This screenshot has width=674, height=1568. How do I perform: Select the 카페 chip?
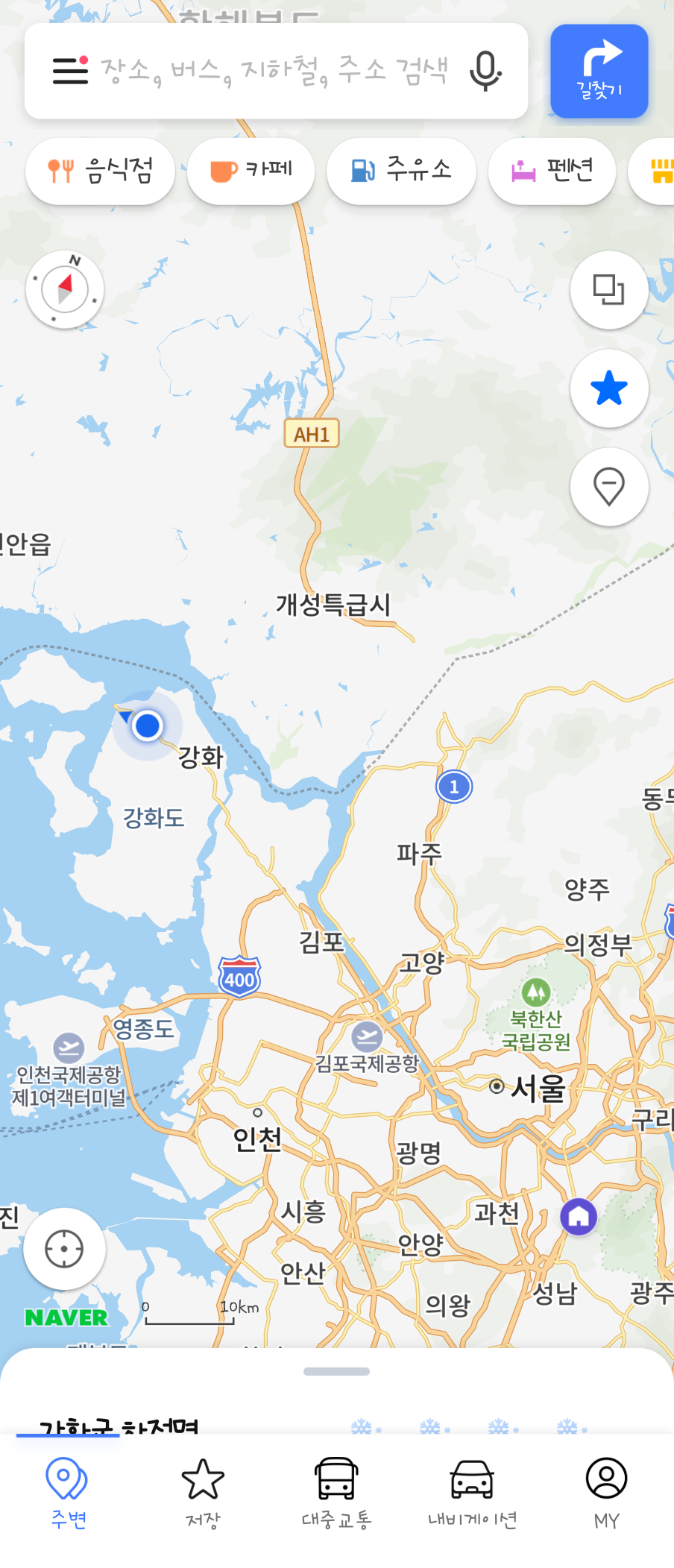pos(251,171)
